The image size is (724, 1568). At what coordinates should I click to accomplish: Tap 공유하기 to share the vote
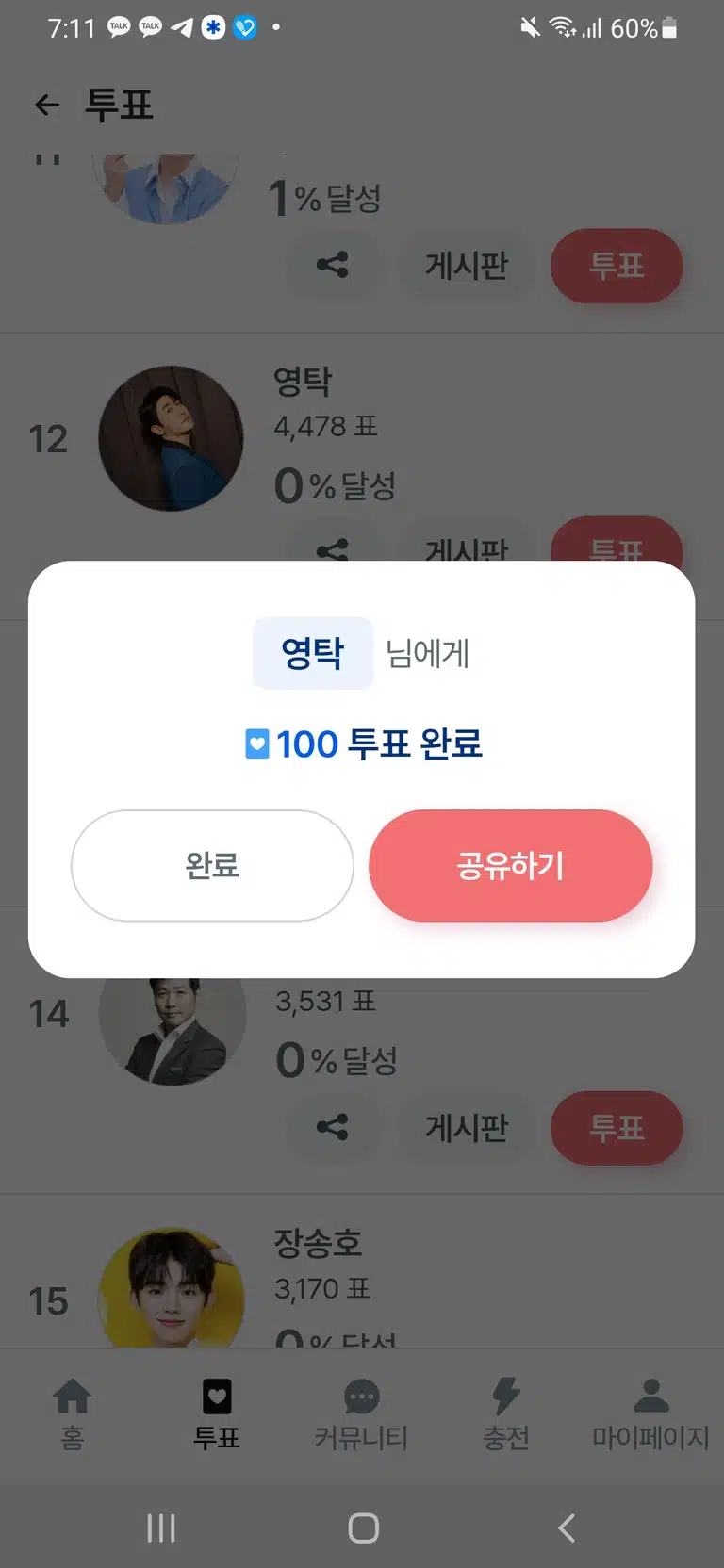(510, 865)
